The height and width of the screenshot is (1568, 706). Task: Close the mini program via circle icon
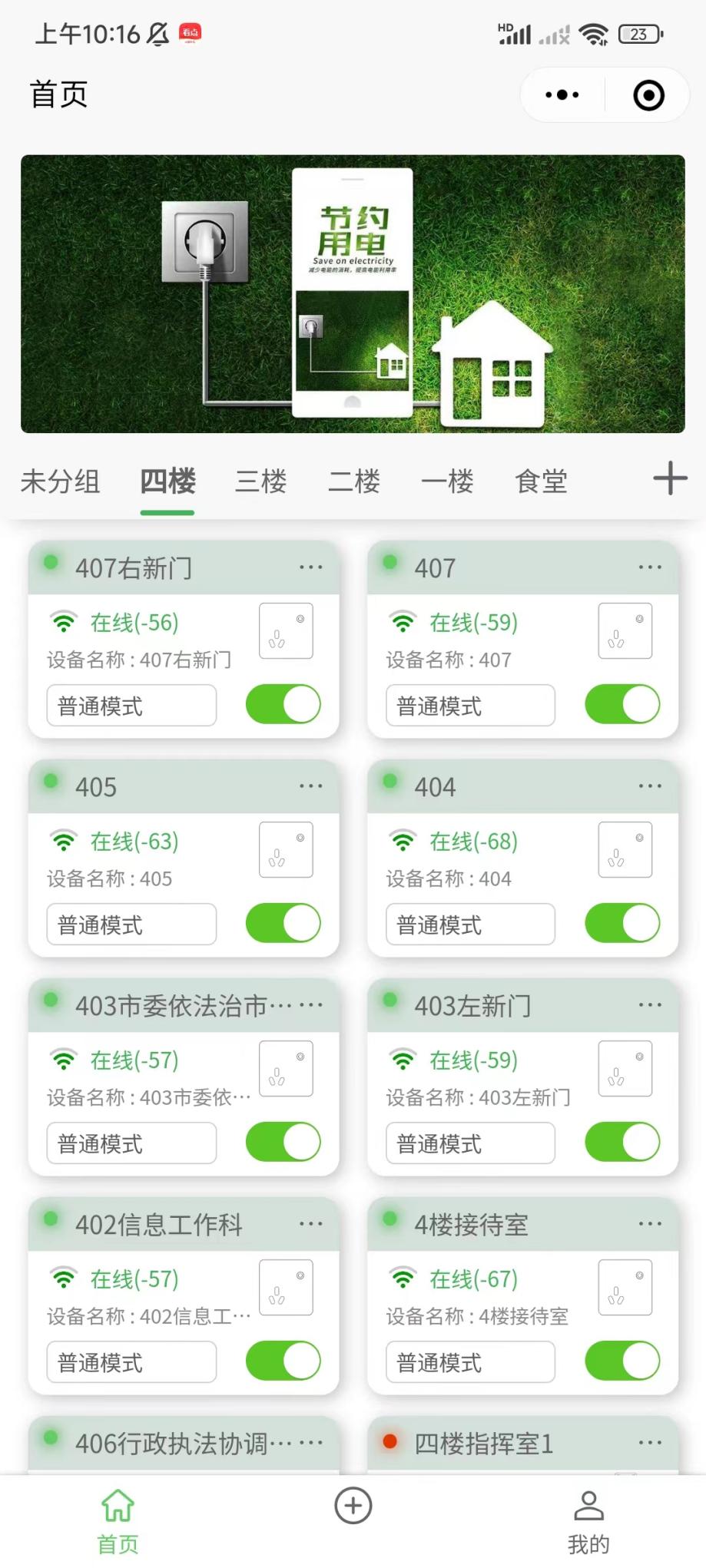[648, 95]
